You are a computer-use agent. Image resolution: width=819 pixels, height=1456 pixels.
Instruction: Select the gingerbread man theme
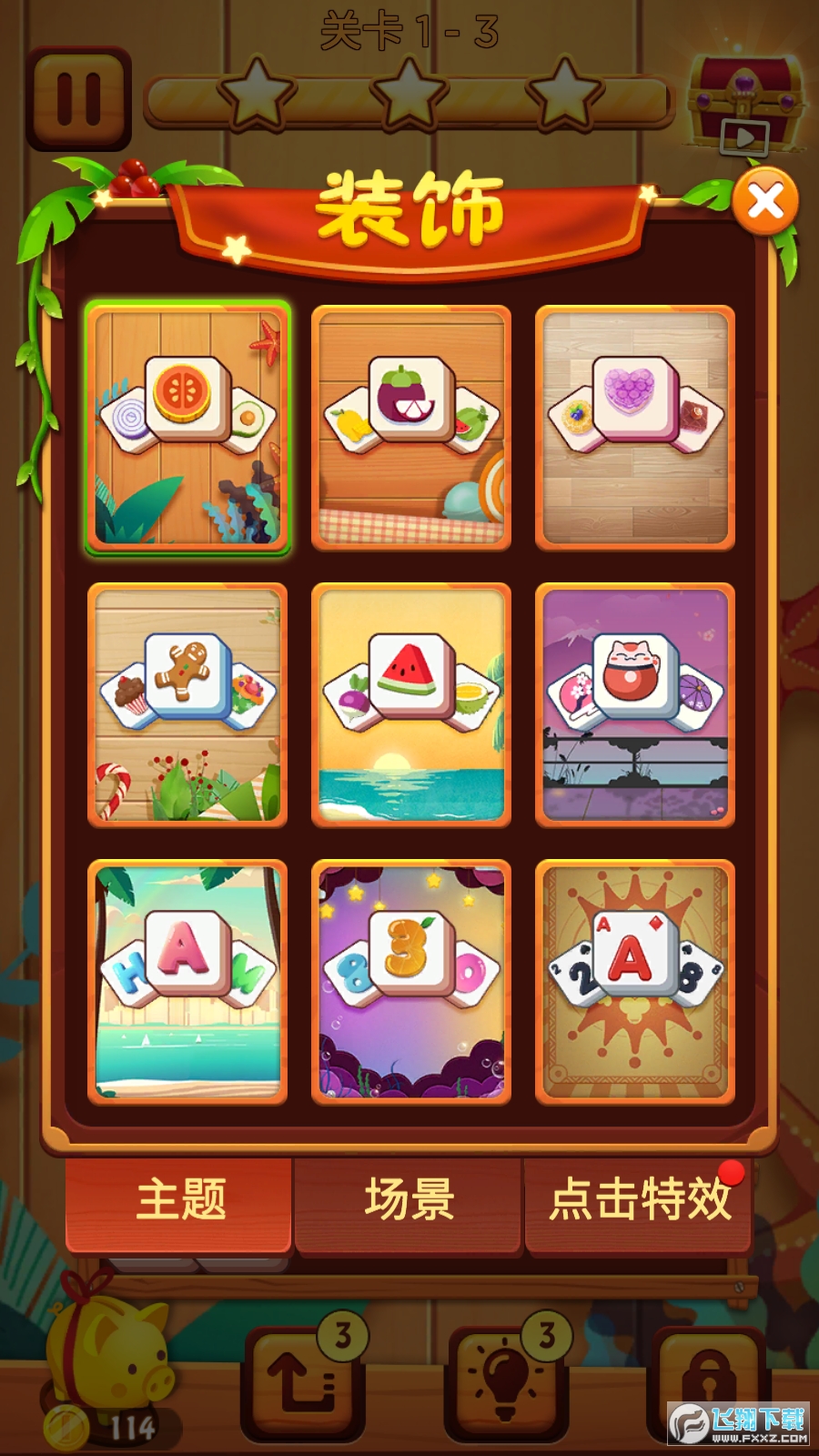187,705
